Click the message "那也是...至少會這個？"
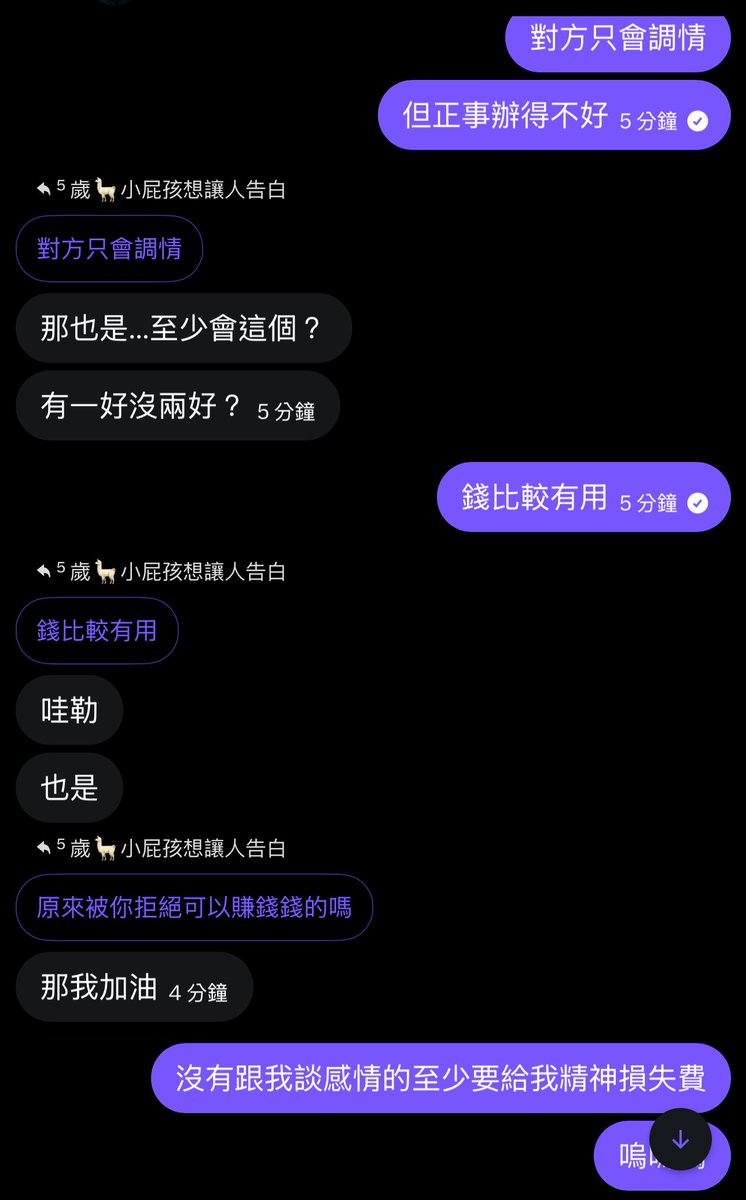The image size is (746, 1200). pos(183,328)
